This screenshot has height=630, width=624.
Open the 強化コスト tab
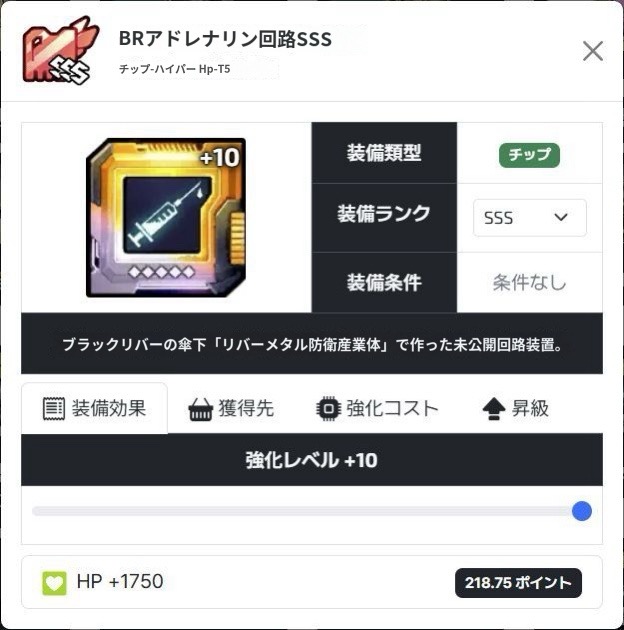coord(377,408)
